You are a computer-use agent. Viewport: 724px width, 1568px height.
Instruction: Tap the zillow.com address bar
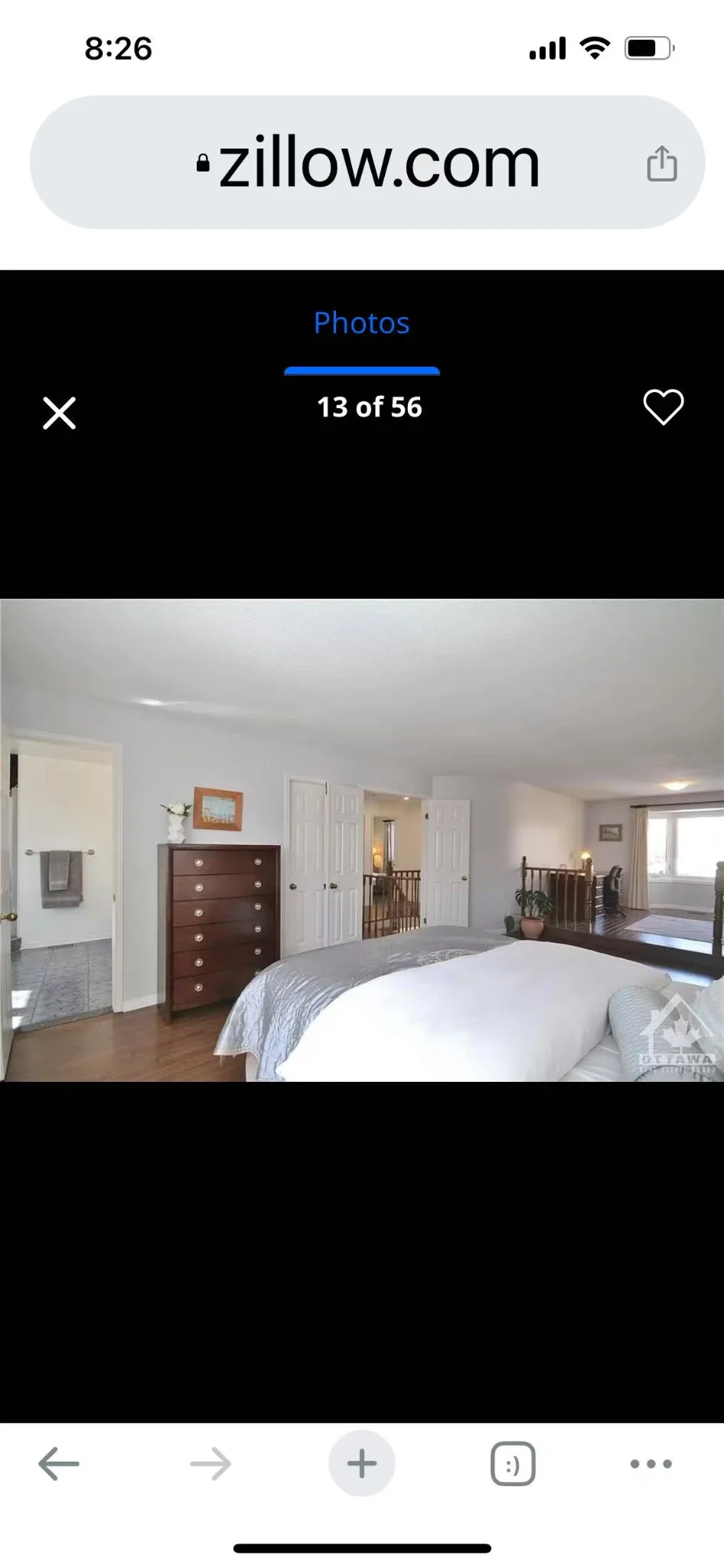click(367, 162)
